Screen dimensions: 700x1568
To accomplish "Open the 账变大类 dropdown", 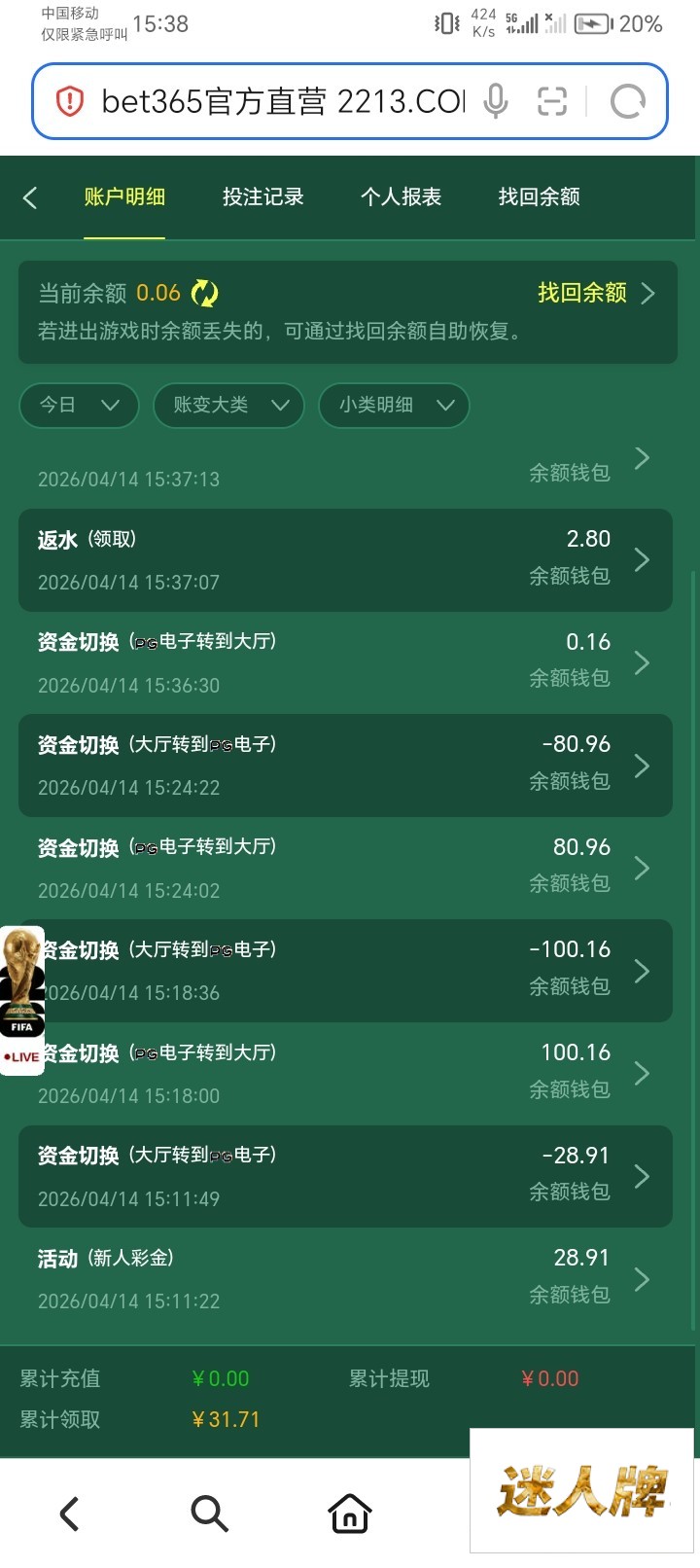I will click(x=228, y=406).
